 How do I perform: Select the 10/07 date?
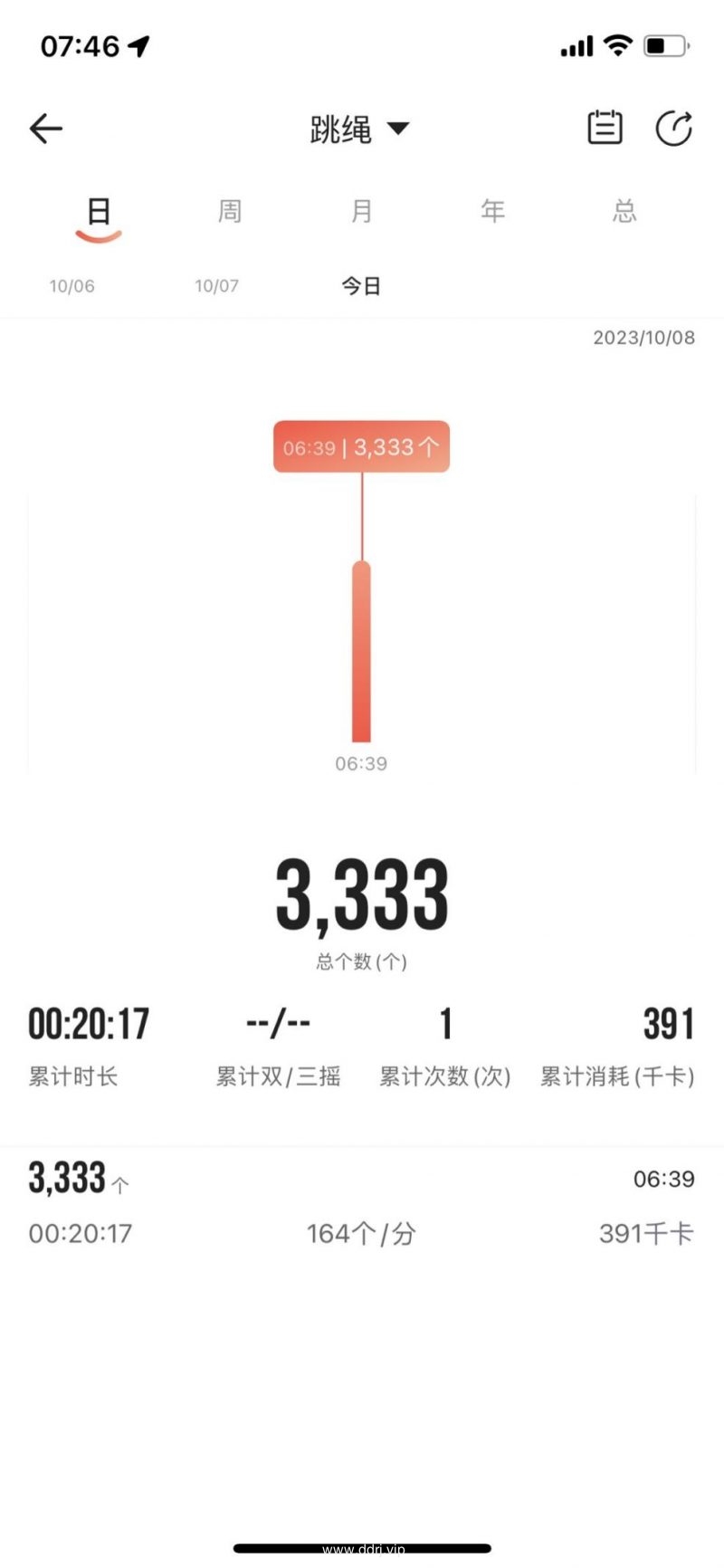(x=216, y=286)
